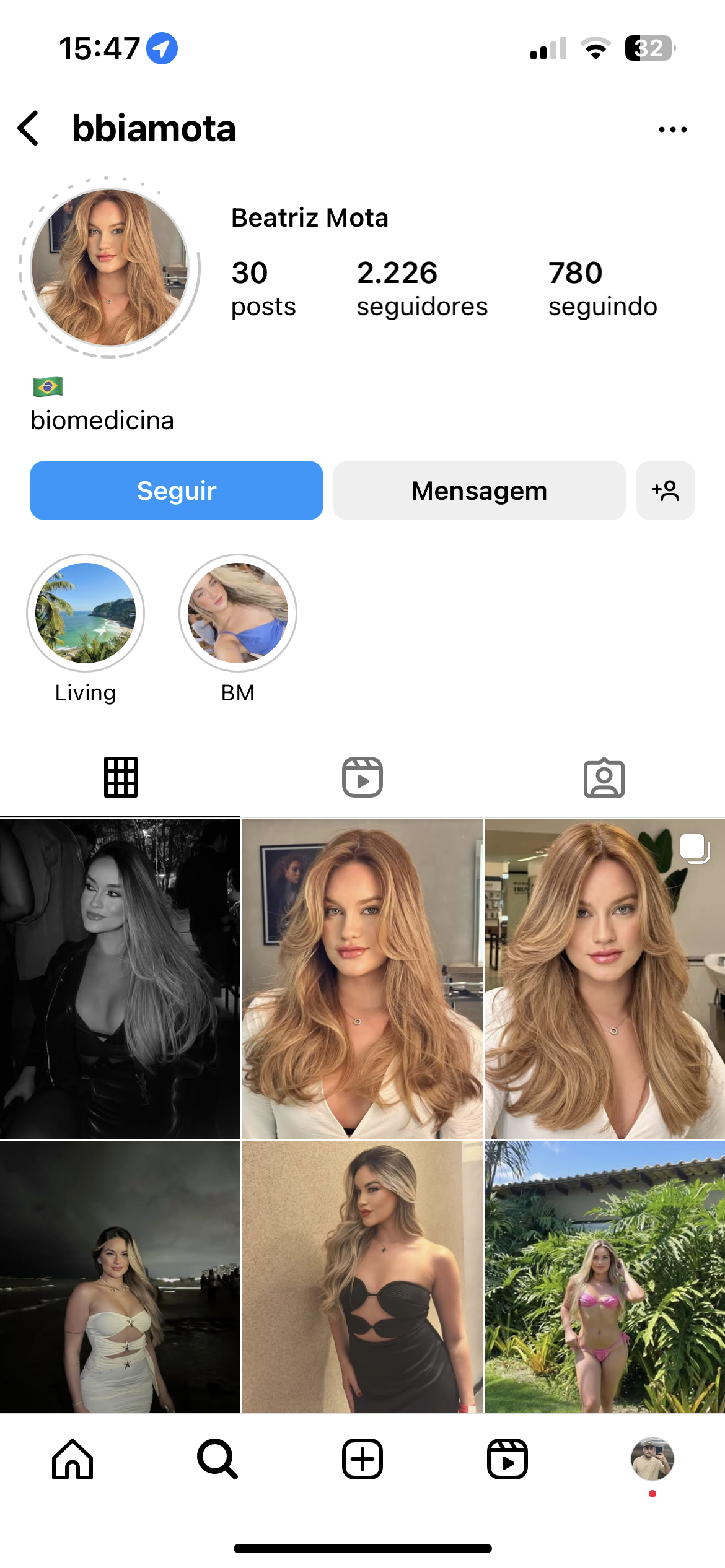Open the 2.226 seguidores list
725x1568 pixels.
(x=421, y=289)
